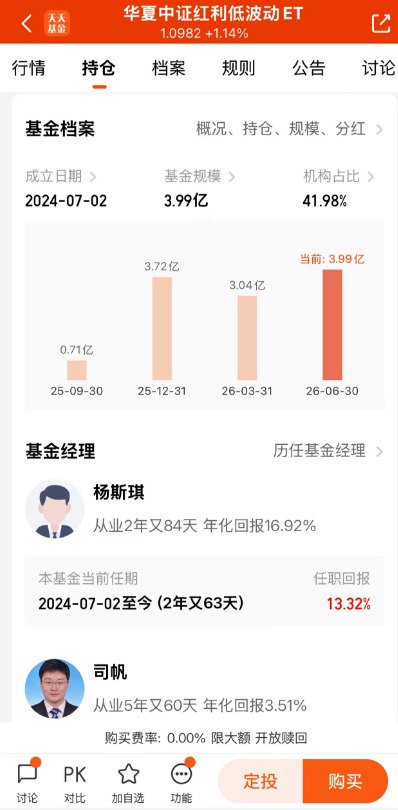
Task: Open fund manager 杨斯琪's profile
Action: click(118, 492)
